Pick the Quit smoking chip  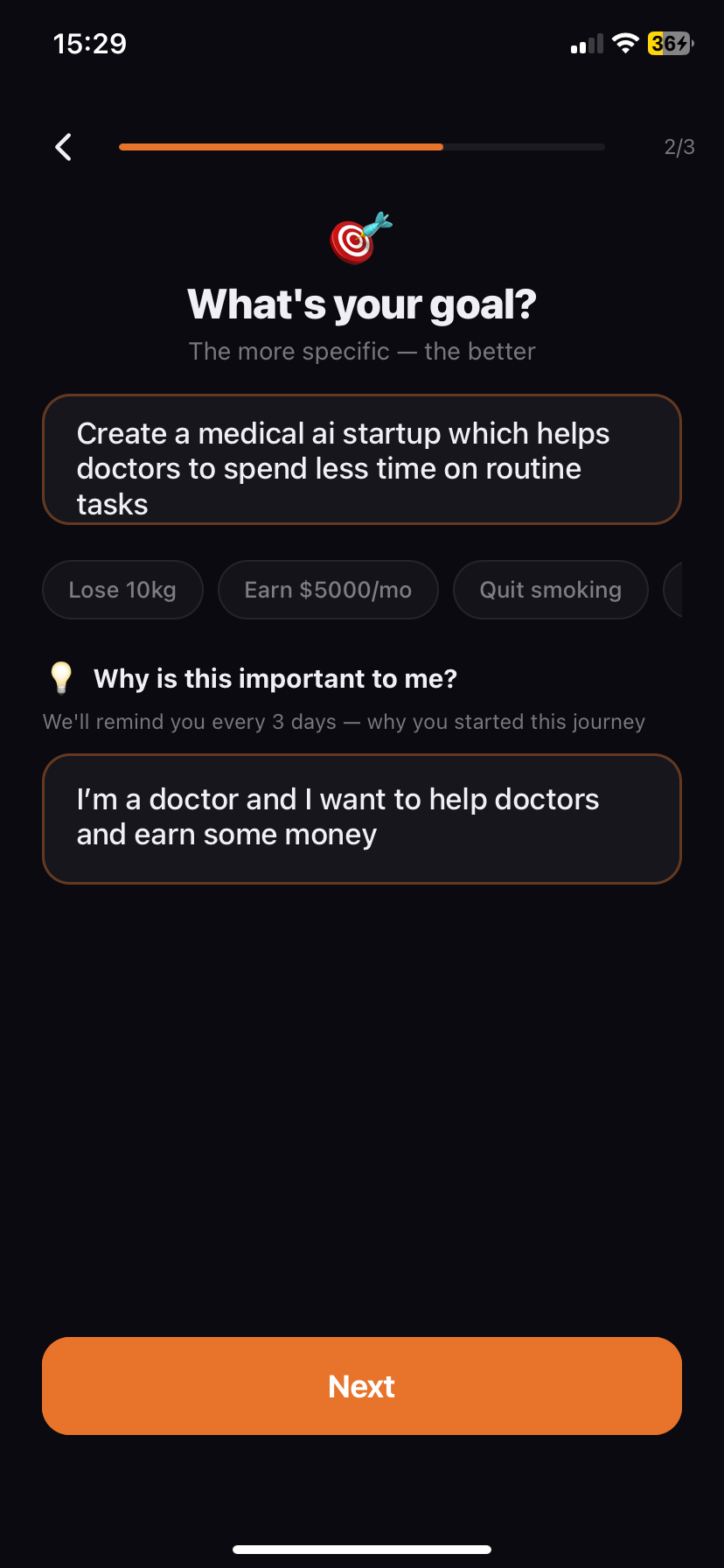pyautogui.click(x=551, y=590)
